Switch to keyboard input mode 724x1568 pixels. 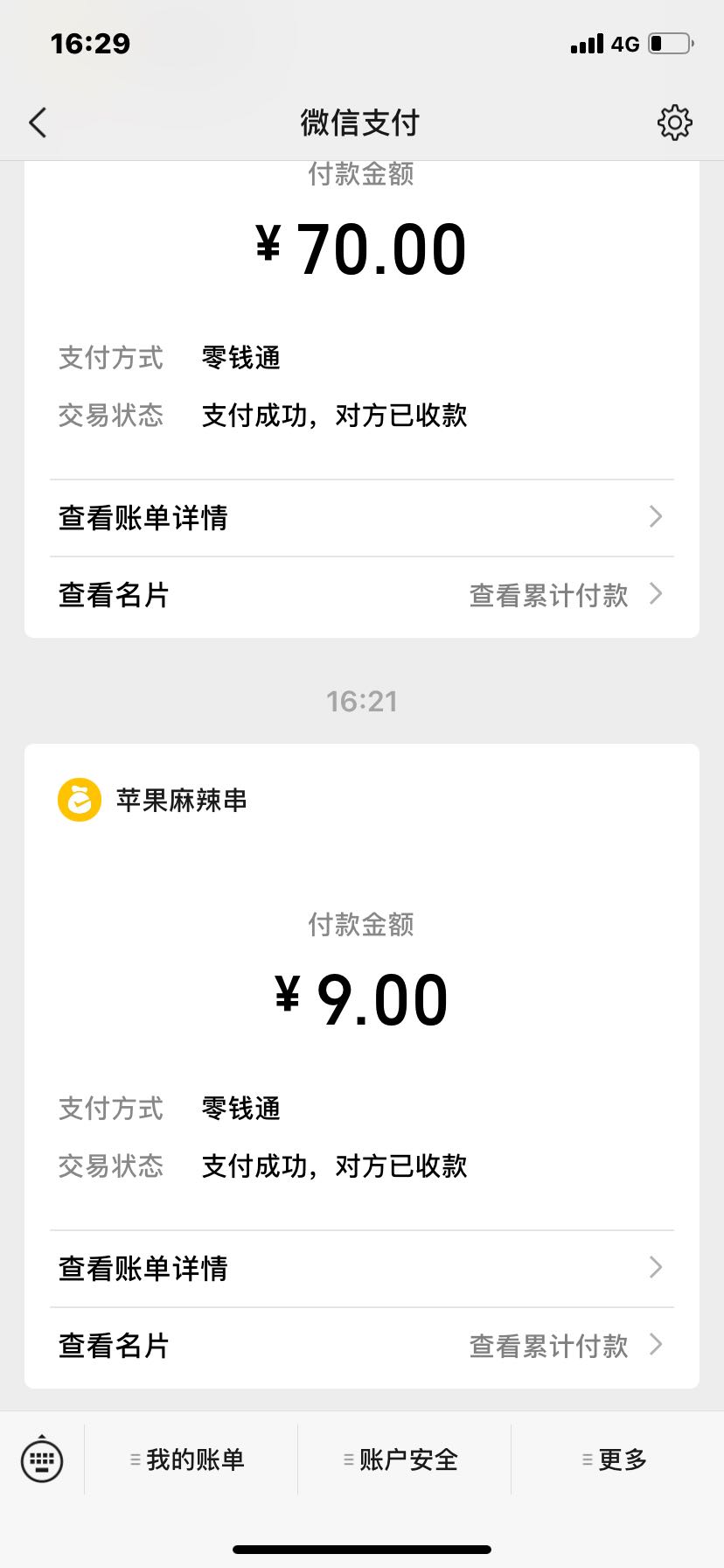[42, 1459]
